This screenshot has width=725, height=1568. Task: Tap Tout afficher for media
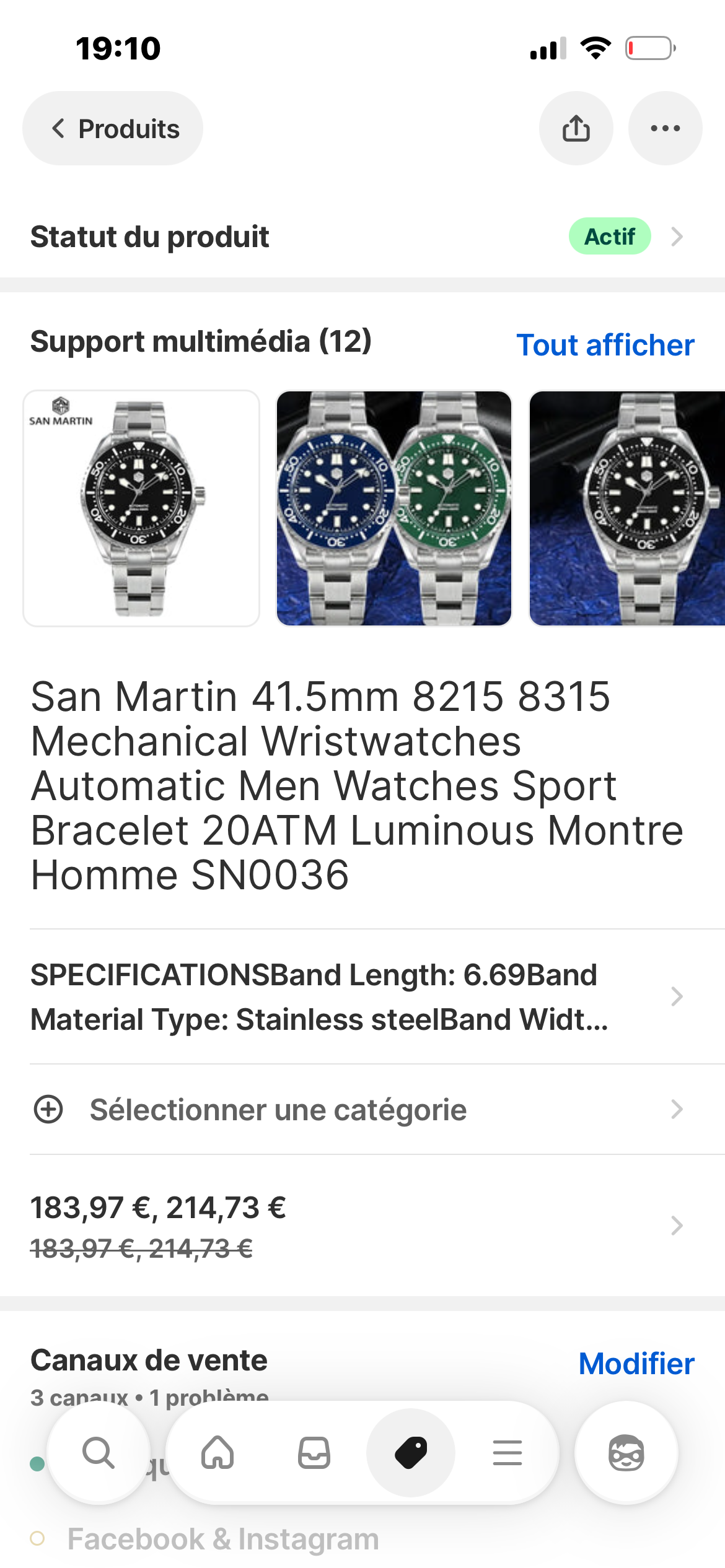(x=605, y=345)
